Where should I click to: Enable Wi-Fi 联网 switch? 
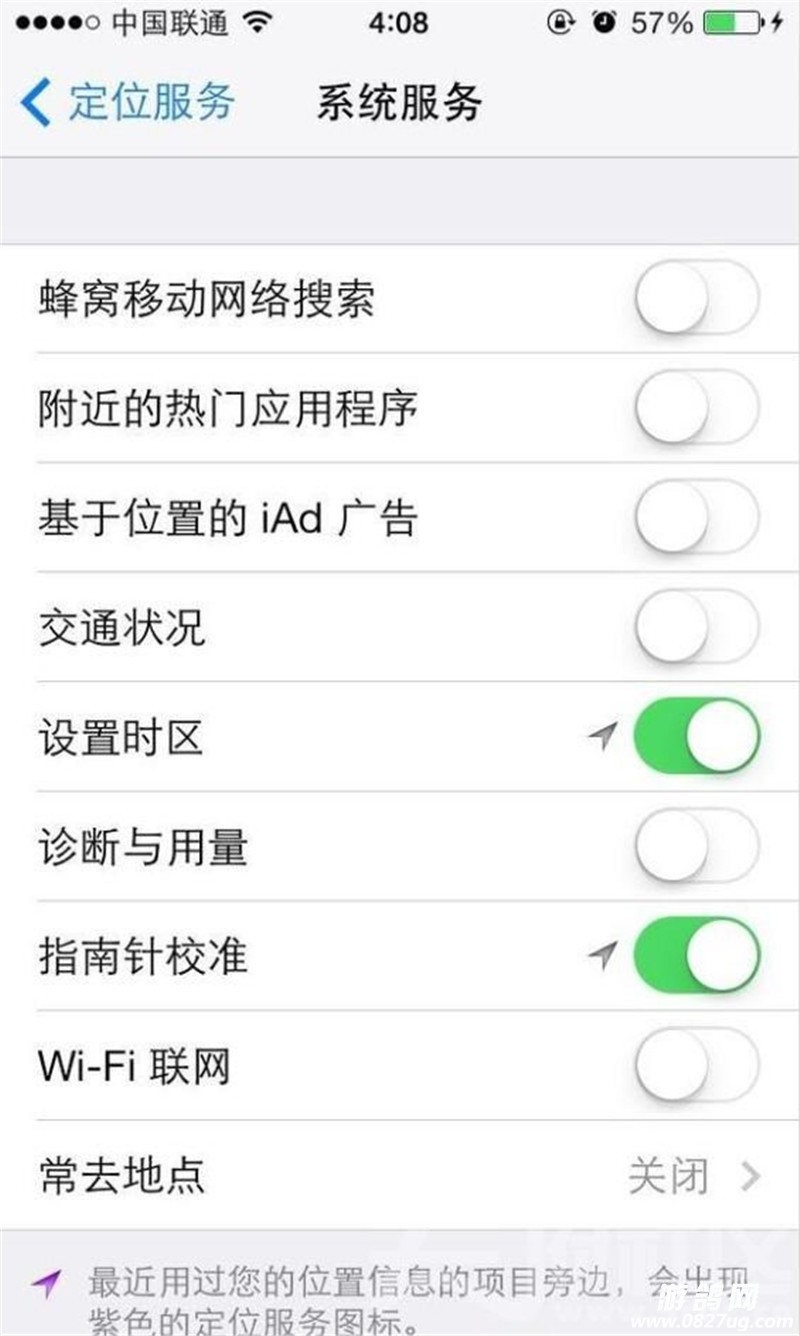tap(697, 1066)
